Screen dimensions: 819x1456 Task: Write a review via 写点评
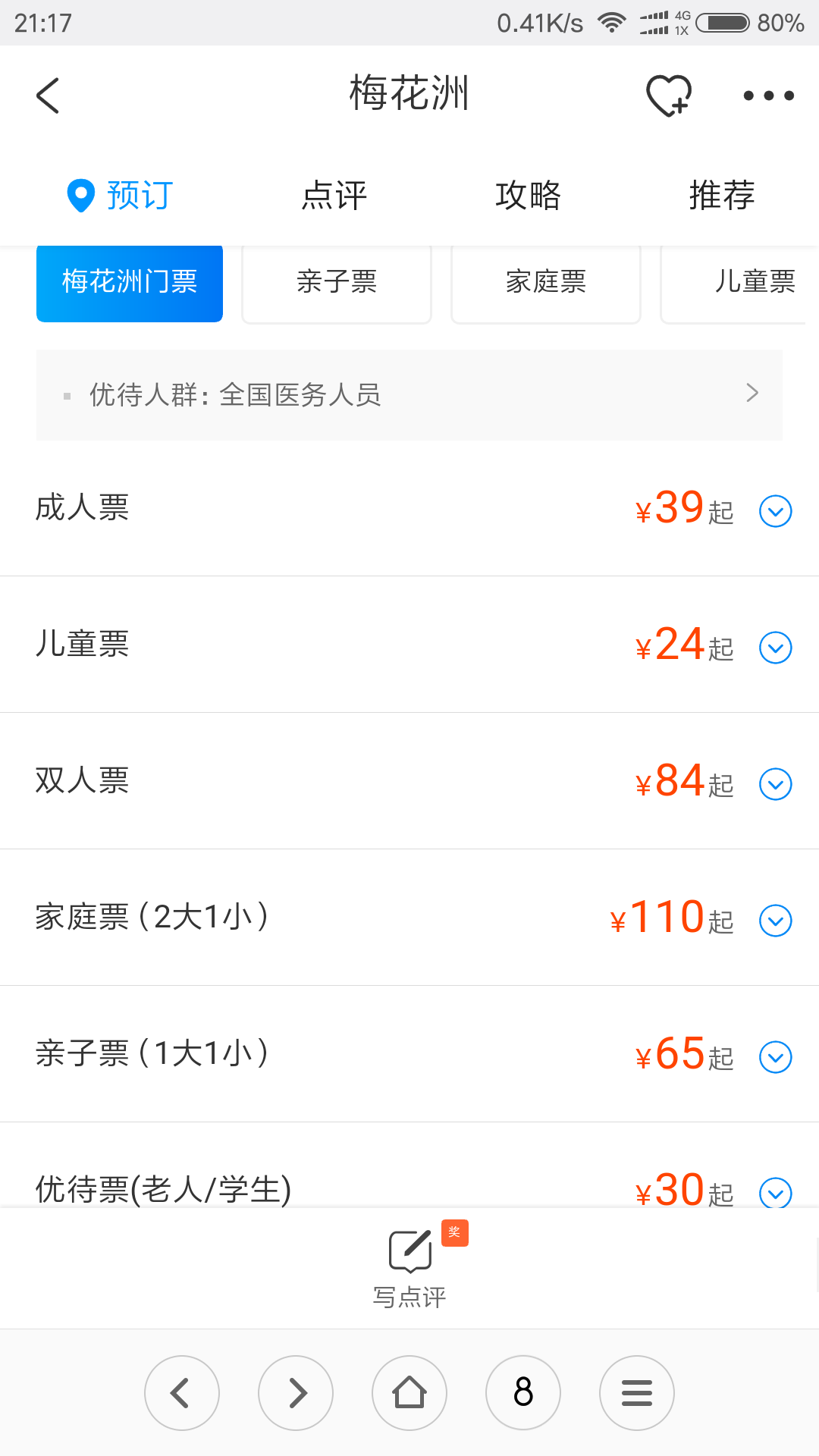[409, 1268]
